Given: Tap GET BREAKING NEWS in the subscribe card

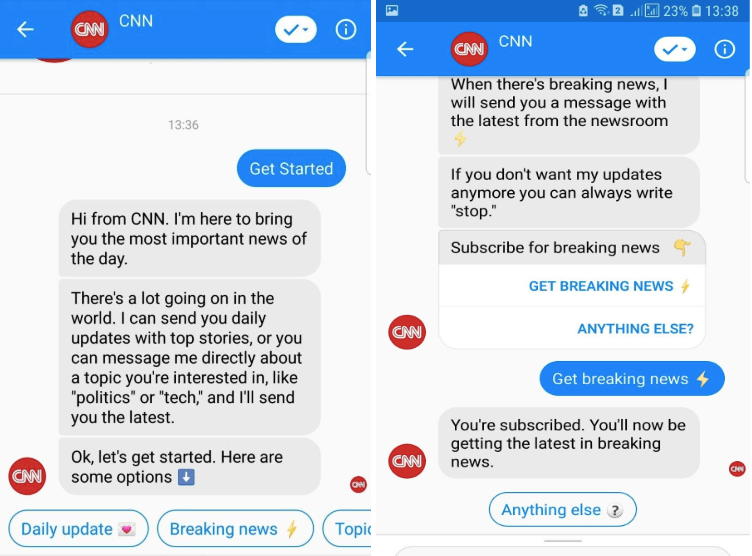Looking at the screenshot, I should point(609,286).
